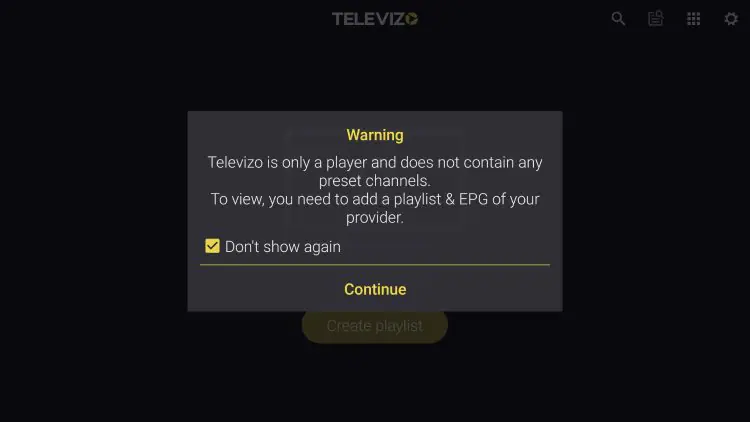Open the playlist icon in top bar
Screen dimensions: 750x422
point(656,18)
